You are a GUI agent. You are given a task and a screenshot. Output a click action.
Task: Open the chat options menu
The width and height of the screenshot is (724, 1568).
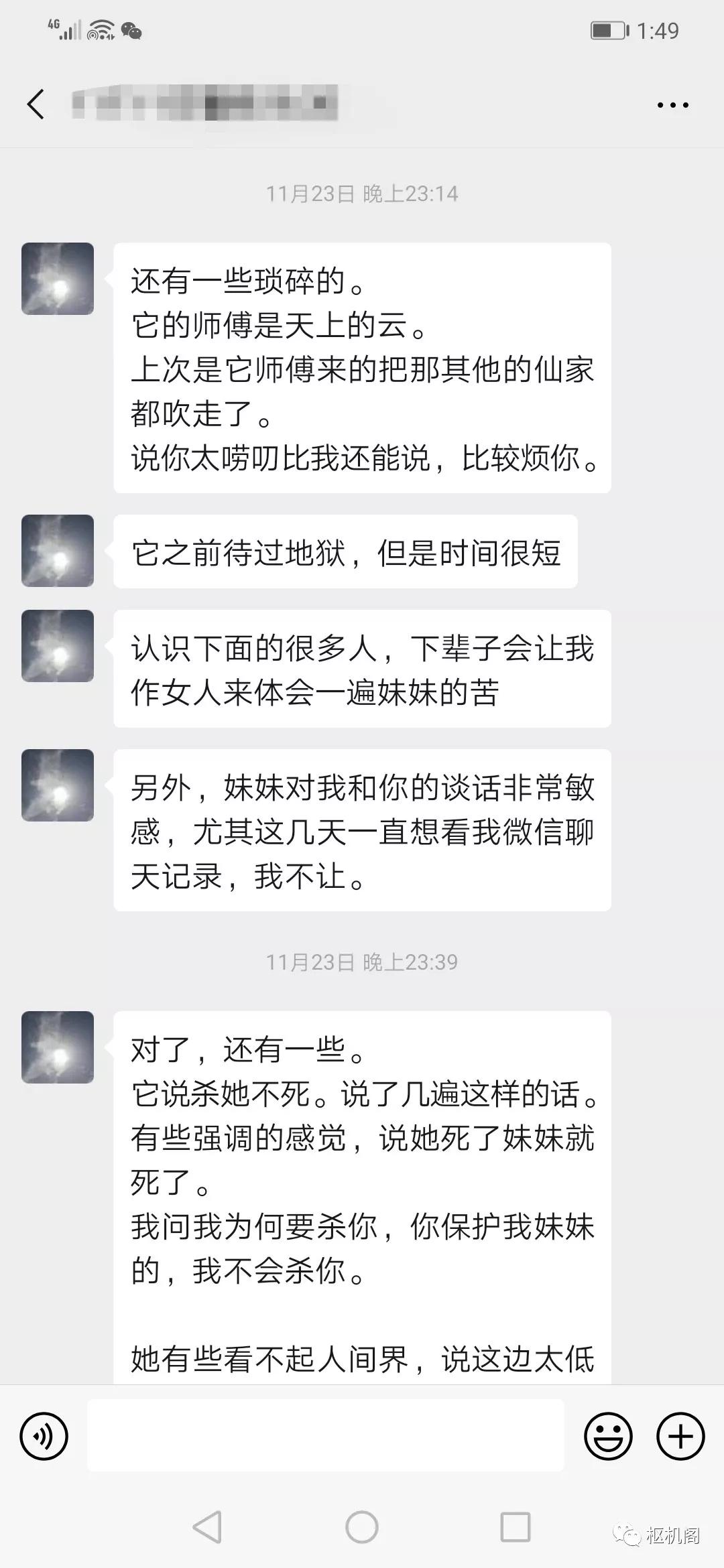tap(672, 105)
